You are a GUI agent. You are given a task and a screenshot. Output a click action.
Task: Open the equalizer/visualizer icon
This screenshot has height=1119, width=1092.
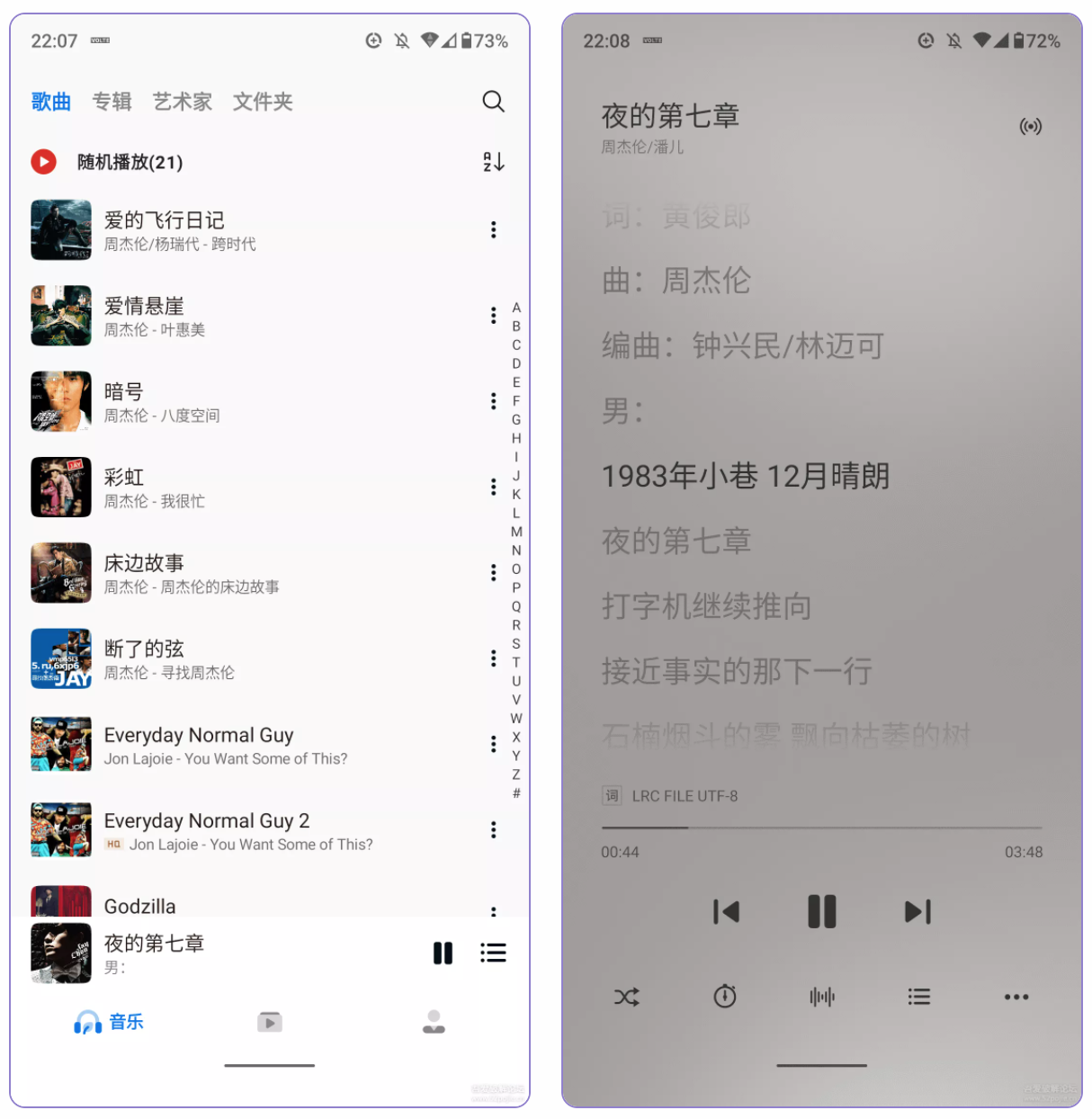[x=821, y=996]
